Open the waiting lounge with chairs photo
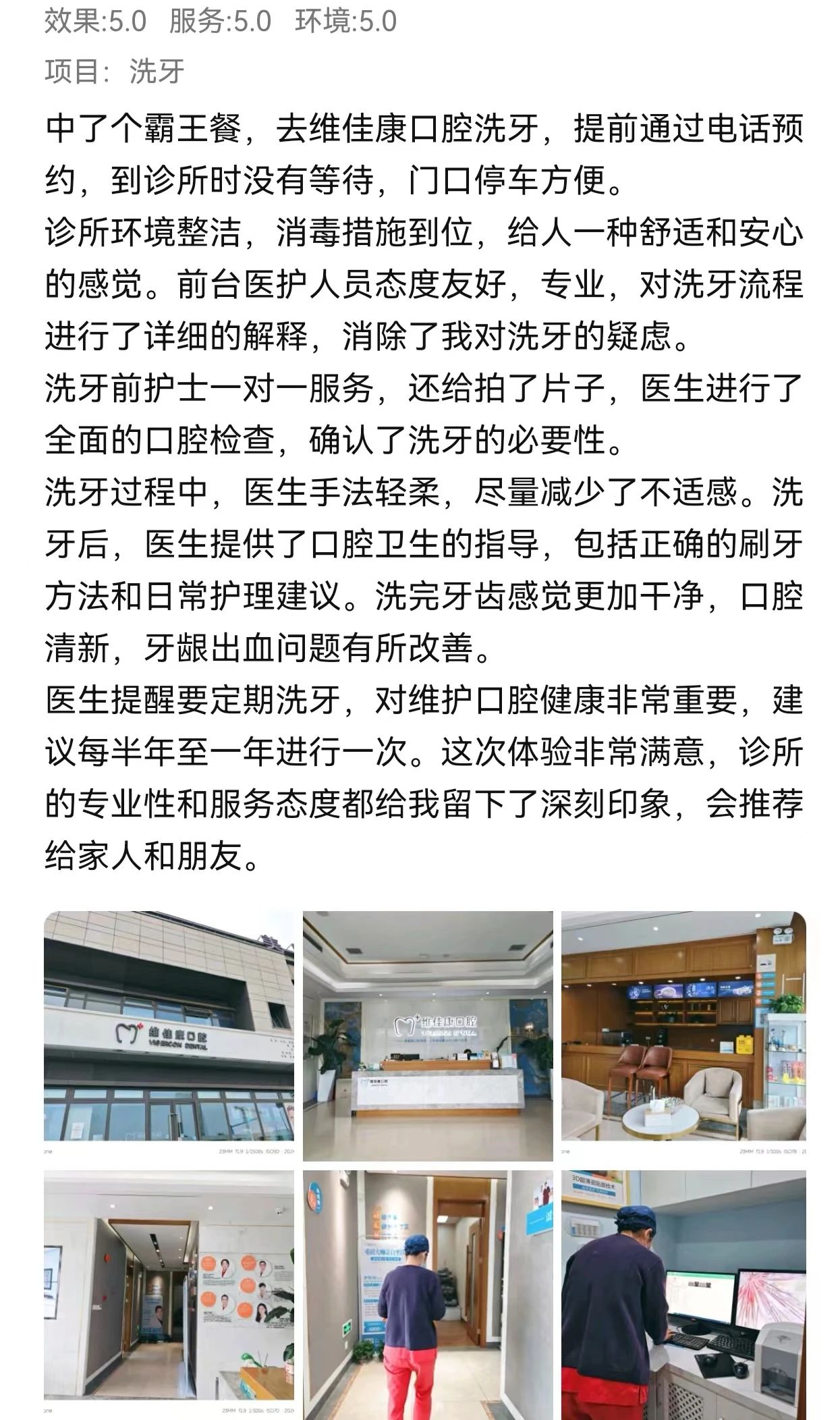The height and width of the screenshot is (1420, 840). (683, 1035)
